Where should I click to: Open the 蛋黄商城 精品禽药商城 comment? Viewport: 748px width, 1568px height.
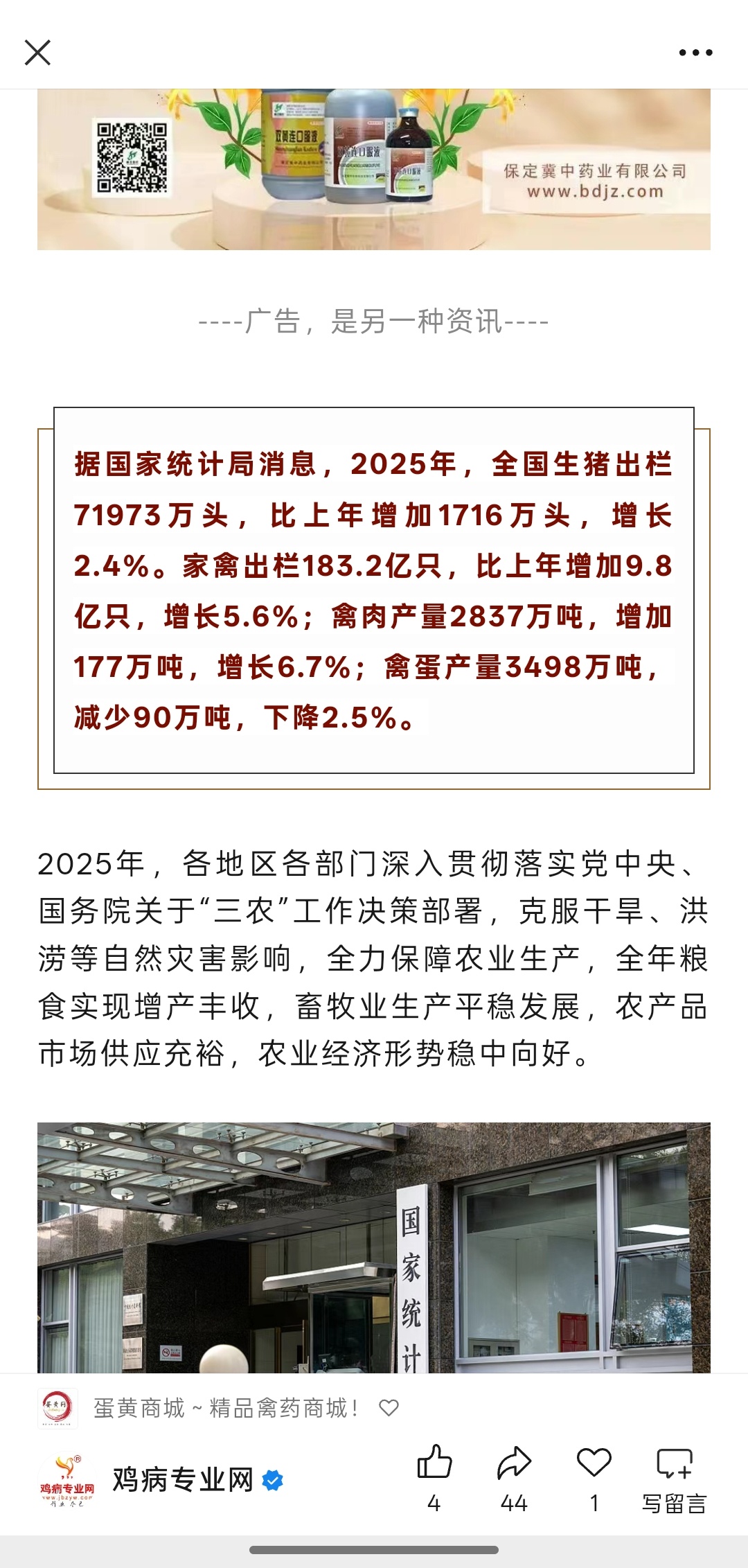point(226,1408)
